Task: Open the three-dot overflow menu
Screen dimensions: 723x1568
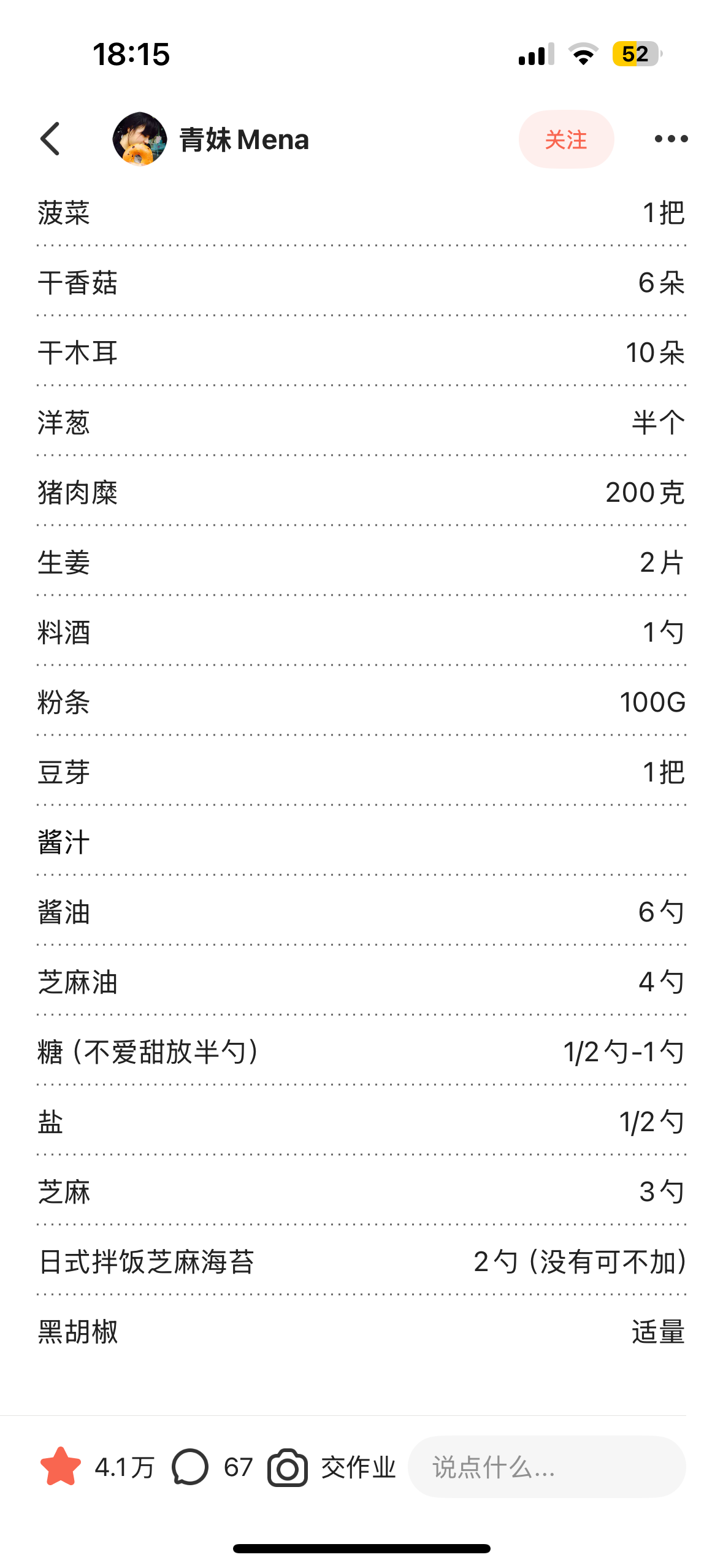Action: (x=671, y=139)
